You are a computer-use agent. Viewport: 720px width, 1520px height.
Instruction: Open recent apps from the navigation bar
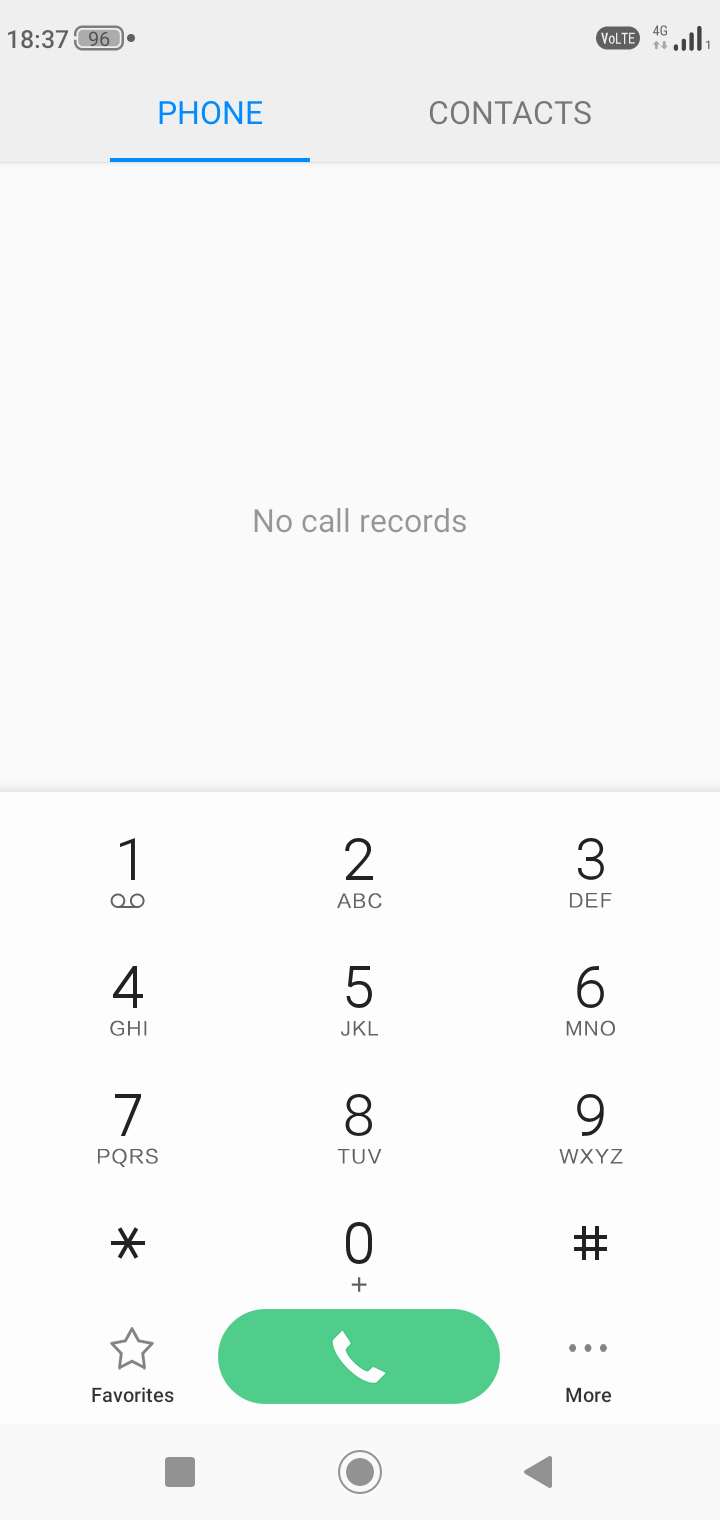tap(180, 1472)
